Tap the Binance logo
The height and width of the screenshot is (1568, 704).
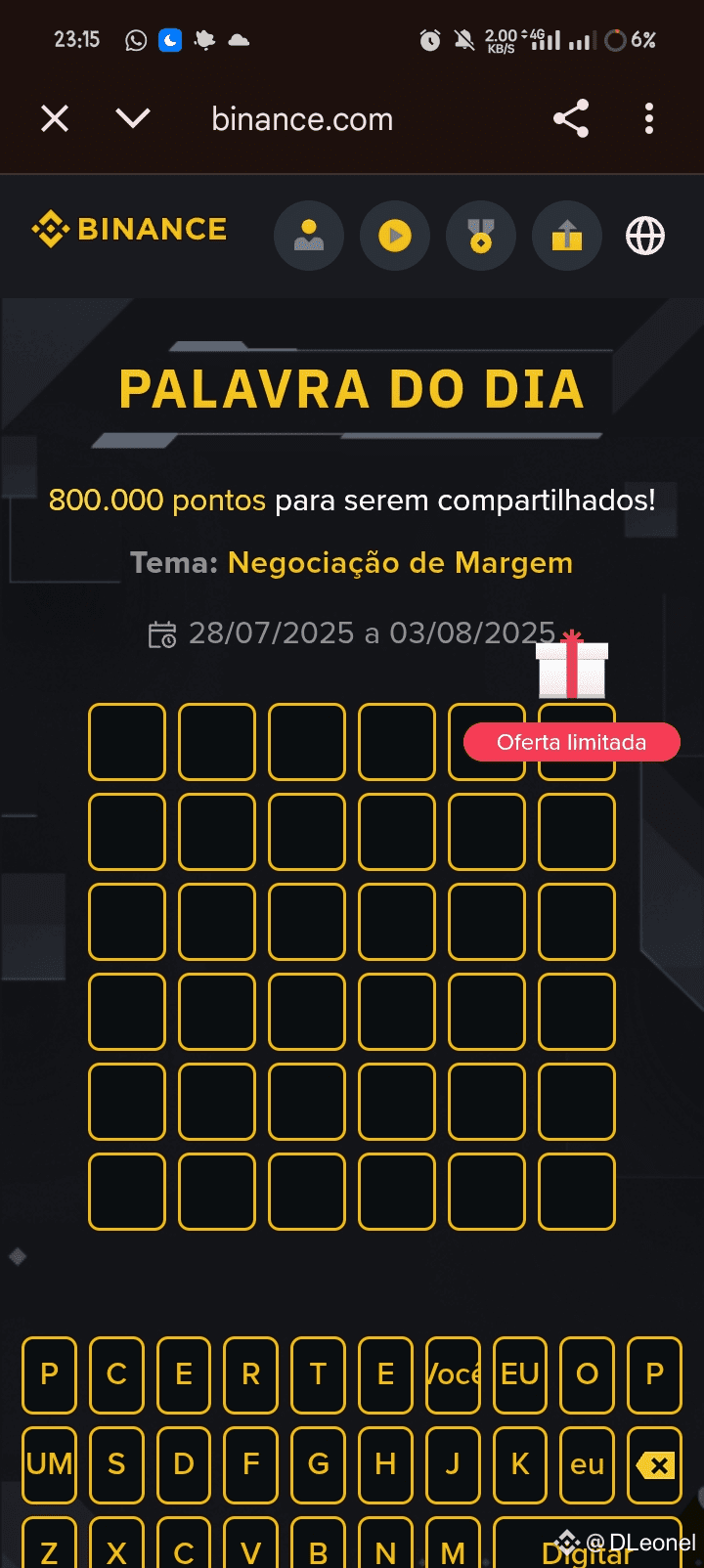[x=129, y=230]
